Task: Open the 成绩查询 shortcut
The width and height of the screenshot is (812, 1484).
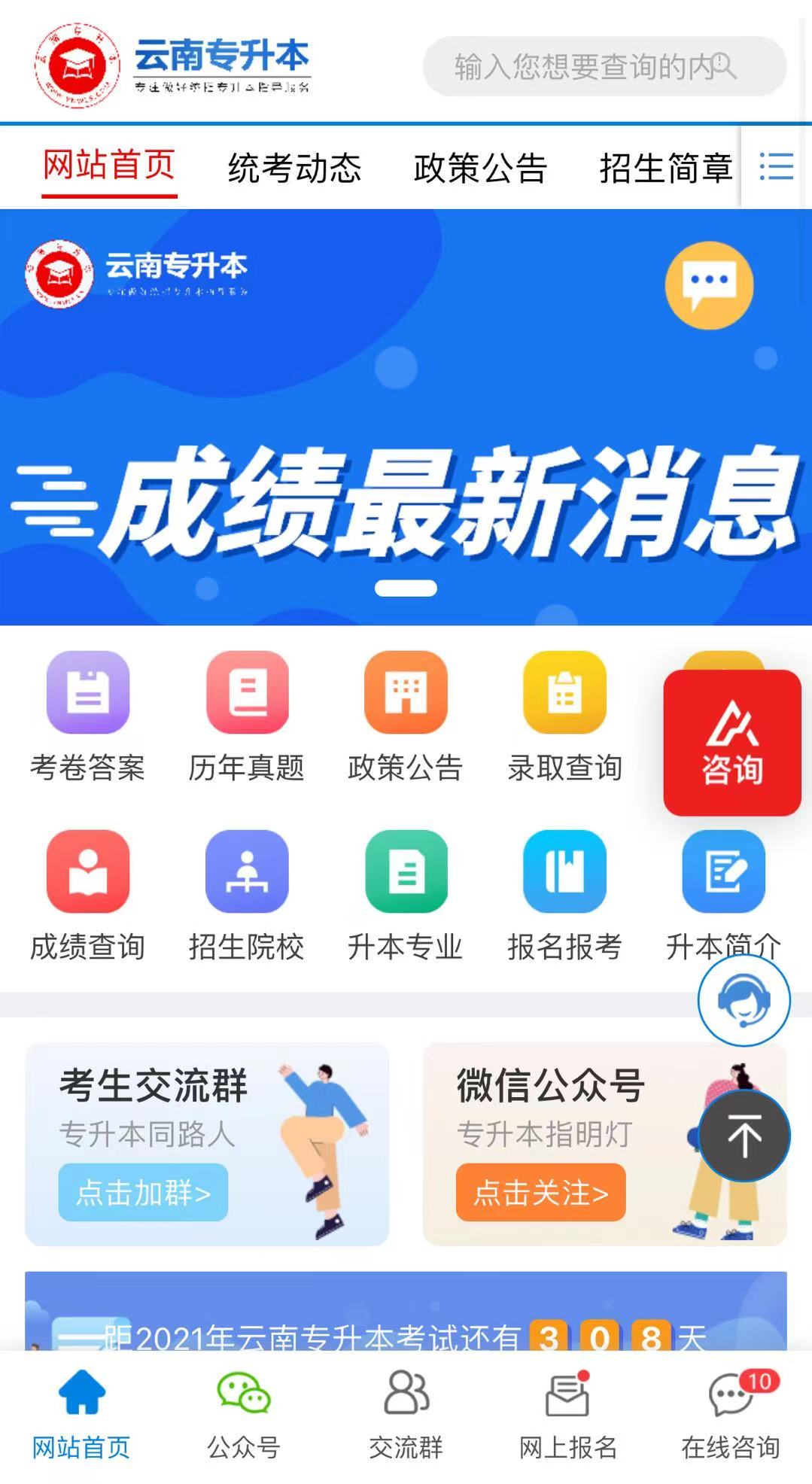Action: point(87,894)
